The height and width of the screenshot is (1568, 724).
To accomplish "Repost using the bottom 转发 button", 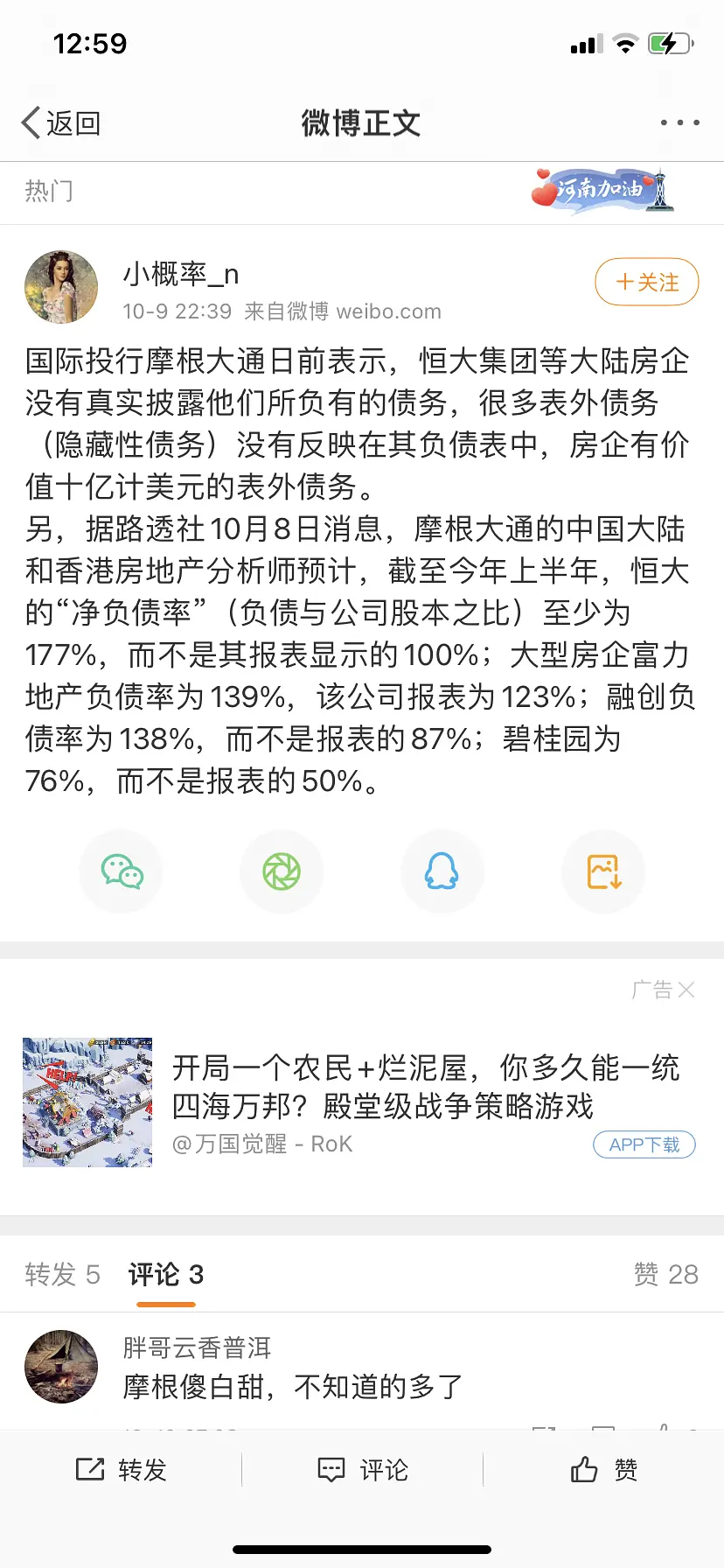I will tap(121, 1470).
